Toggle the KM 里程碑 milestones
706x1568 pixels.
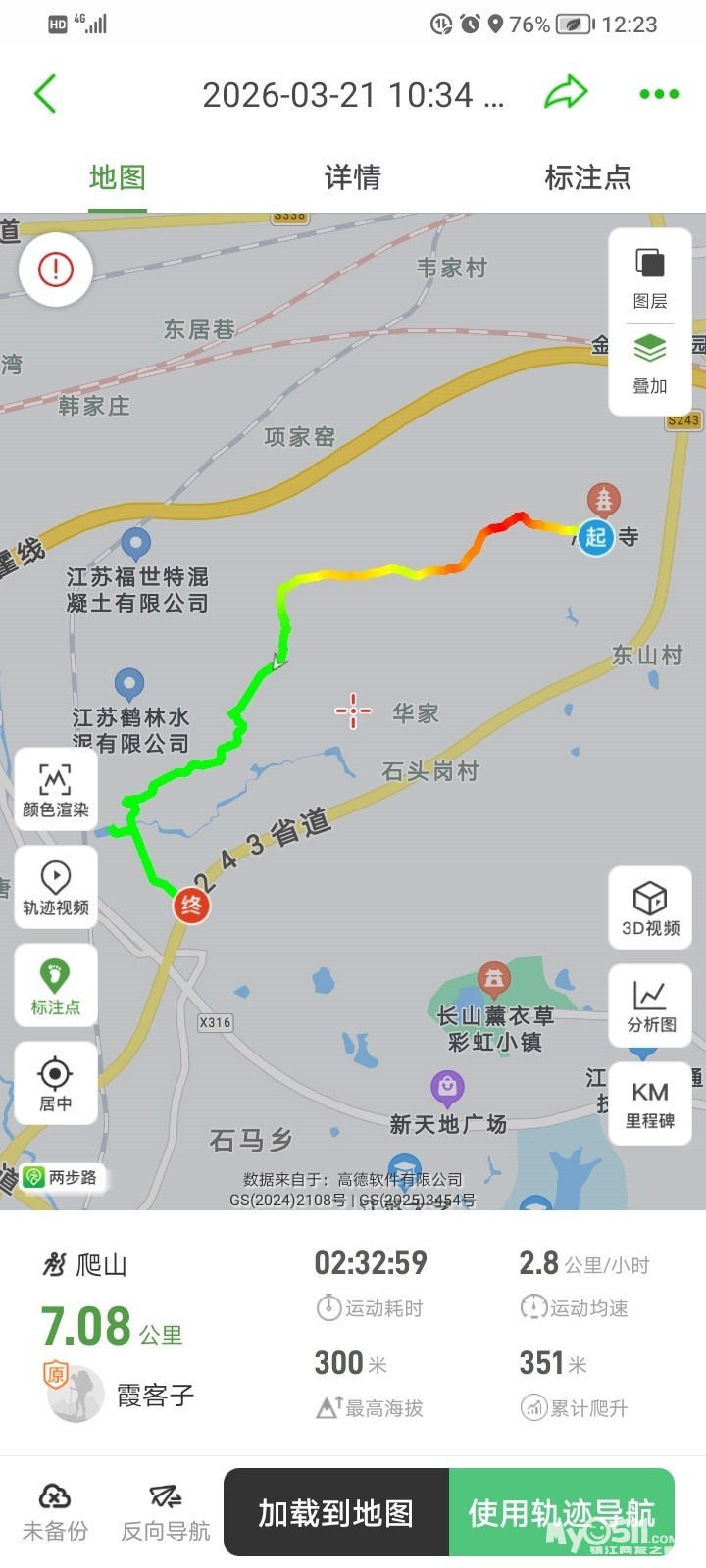click(650, 1103)
